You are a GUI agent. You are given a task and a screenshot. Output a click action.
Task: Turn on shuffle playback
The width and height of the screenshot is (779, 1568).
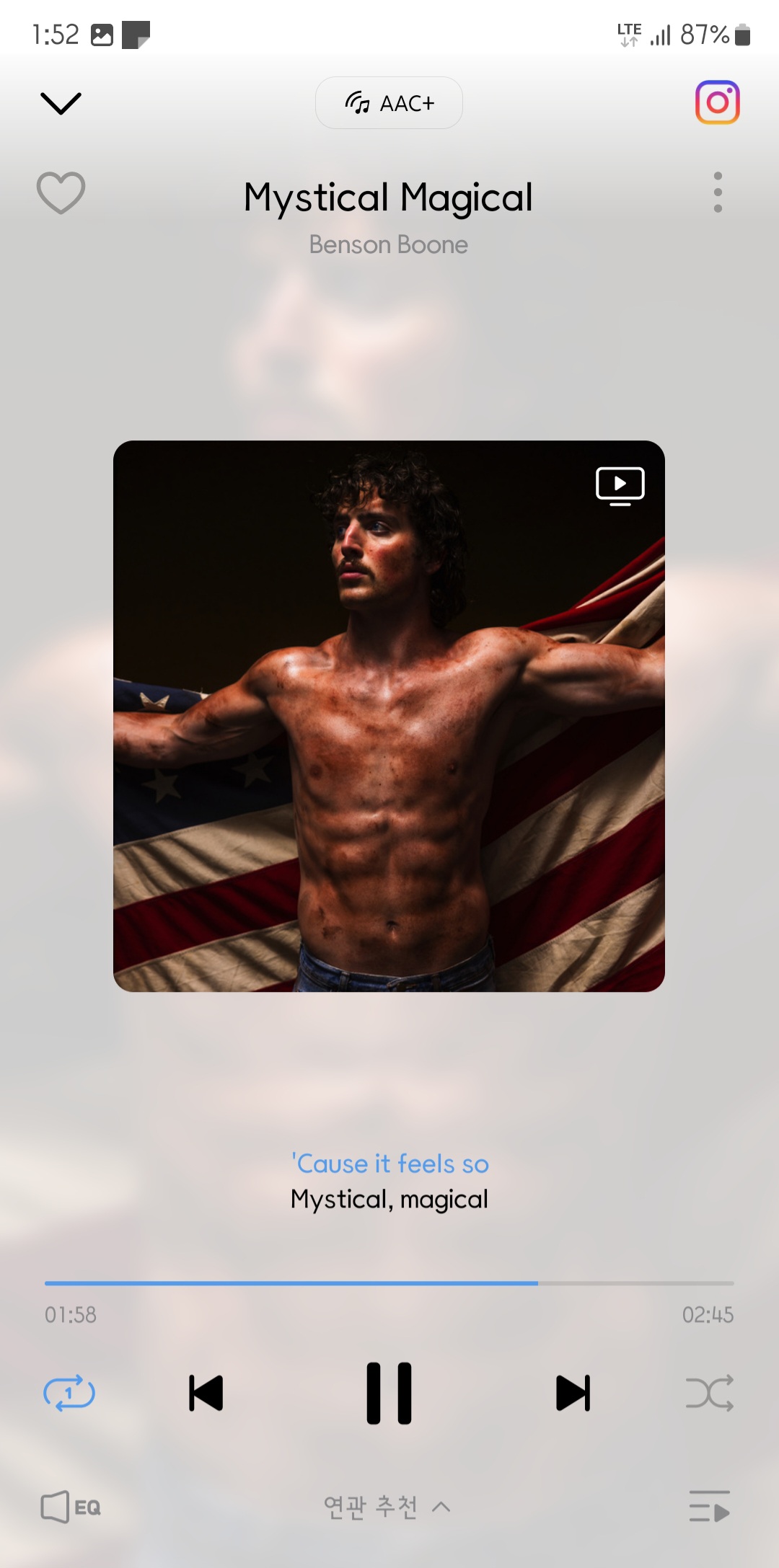tap(710, 1393)
